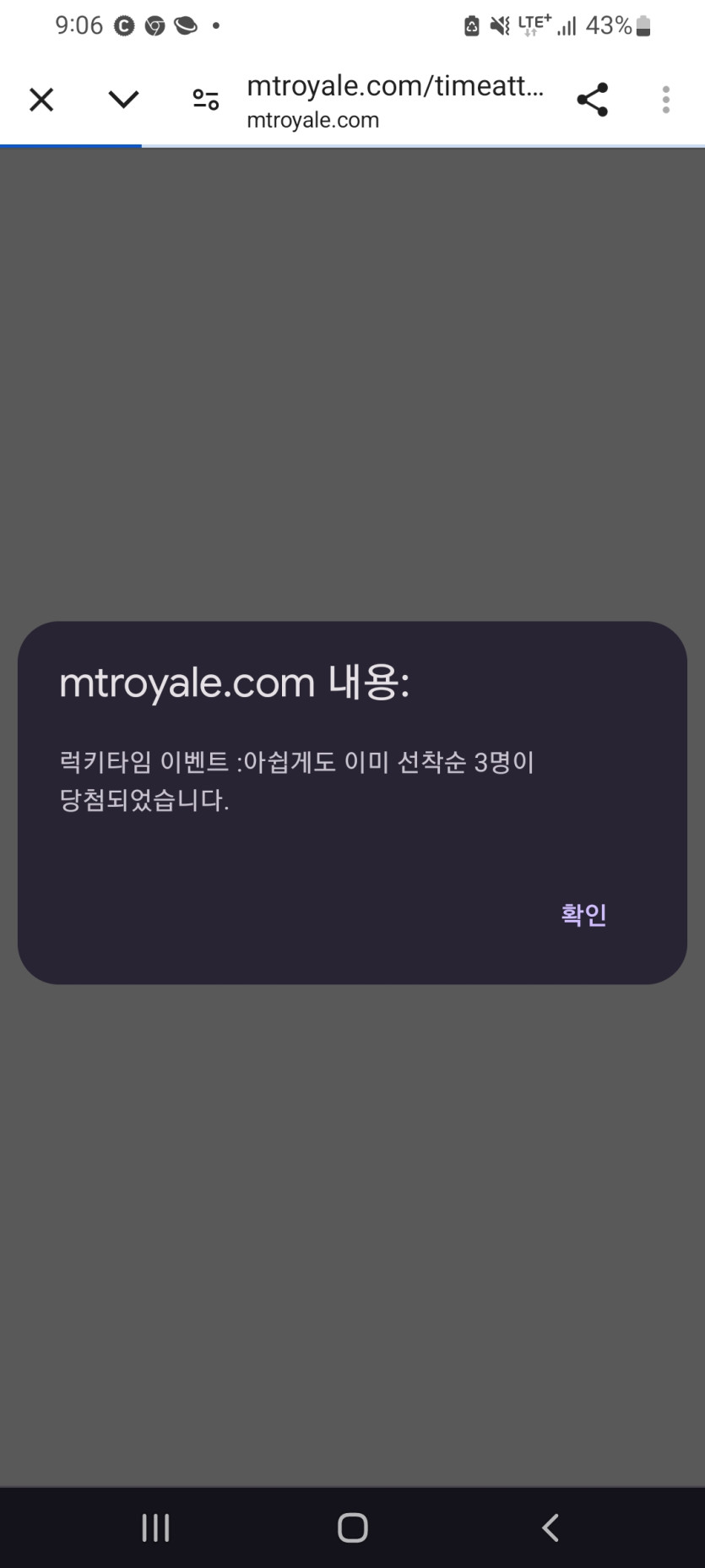Go back using the system back button
This screenshot has width=705, height=1568.
(x=550, y=1527)
